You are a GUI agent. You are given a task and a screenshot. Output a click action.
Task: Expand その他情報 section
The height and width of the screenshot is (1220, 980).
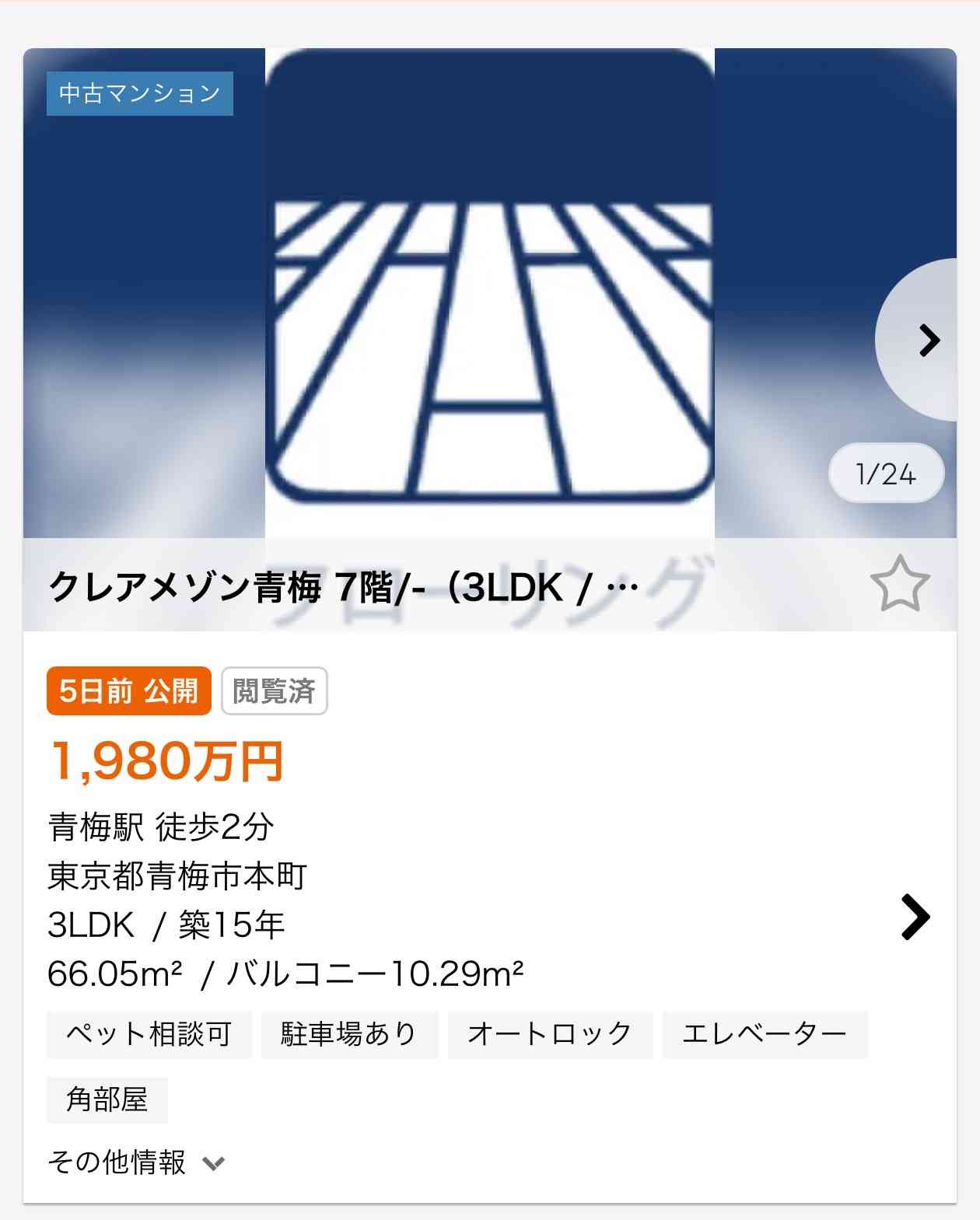point(136,1162)
